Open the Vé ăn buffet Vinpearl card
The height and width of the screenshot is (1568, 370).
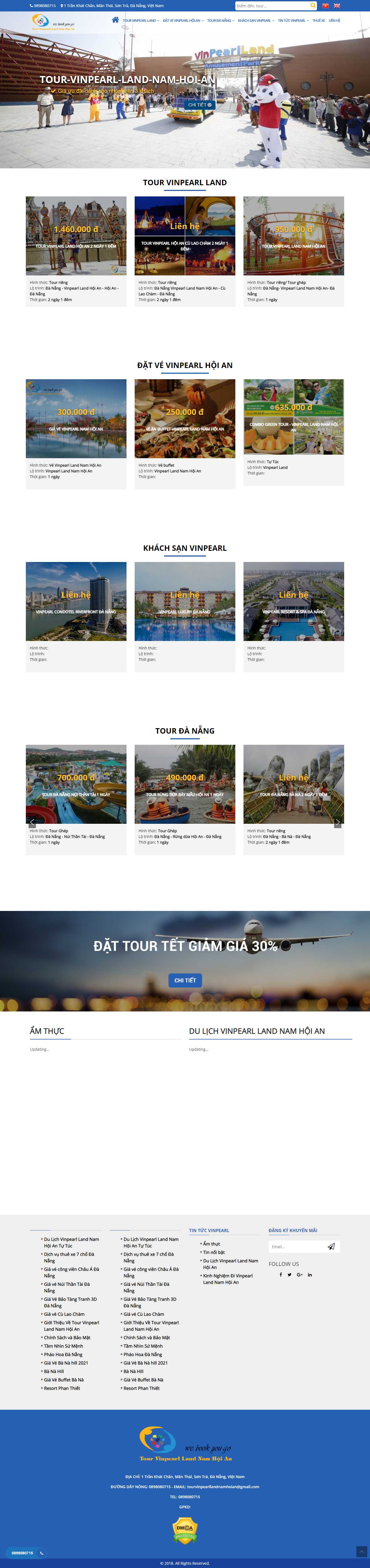click(x=185, y=419)
